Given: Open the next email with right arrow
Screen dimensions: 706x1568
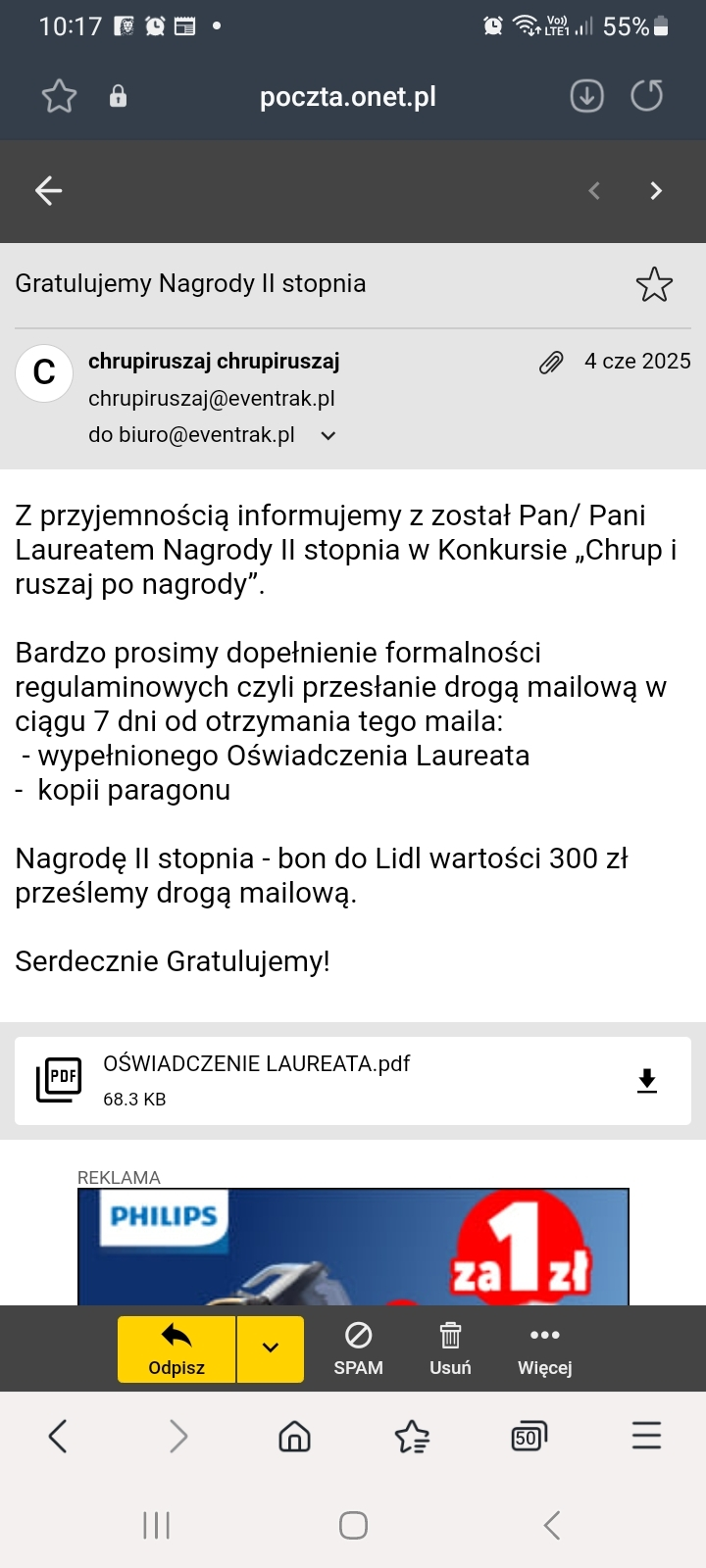Looking at the screenshot, I should pyautogui.click(x=656, y=191).
